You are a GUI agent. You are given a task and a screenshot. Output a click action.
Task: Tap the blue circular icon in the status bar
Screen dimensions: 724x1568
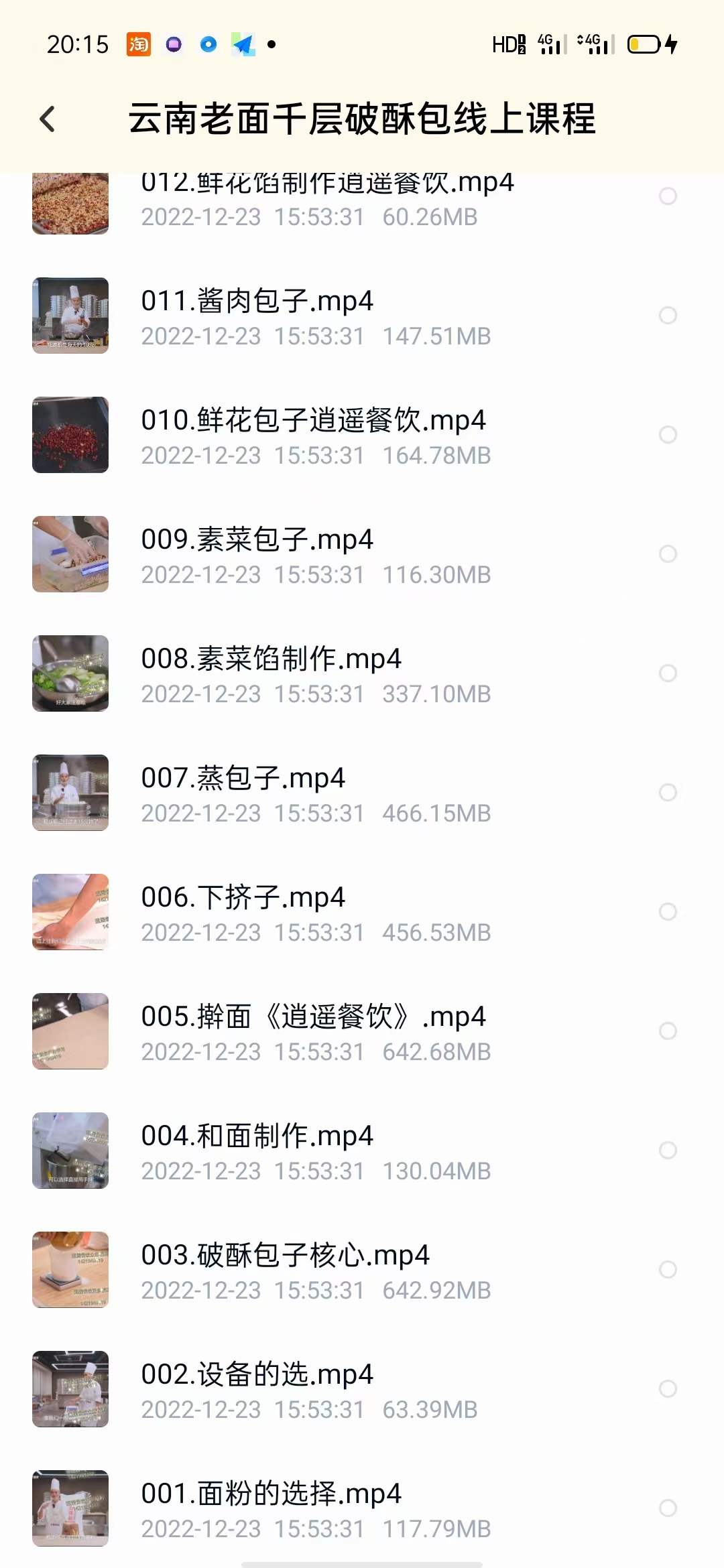208,44
